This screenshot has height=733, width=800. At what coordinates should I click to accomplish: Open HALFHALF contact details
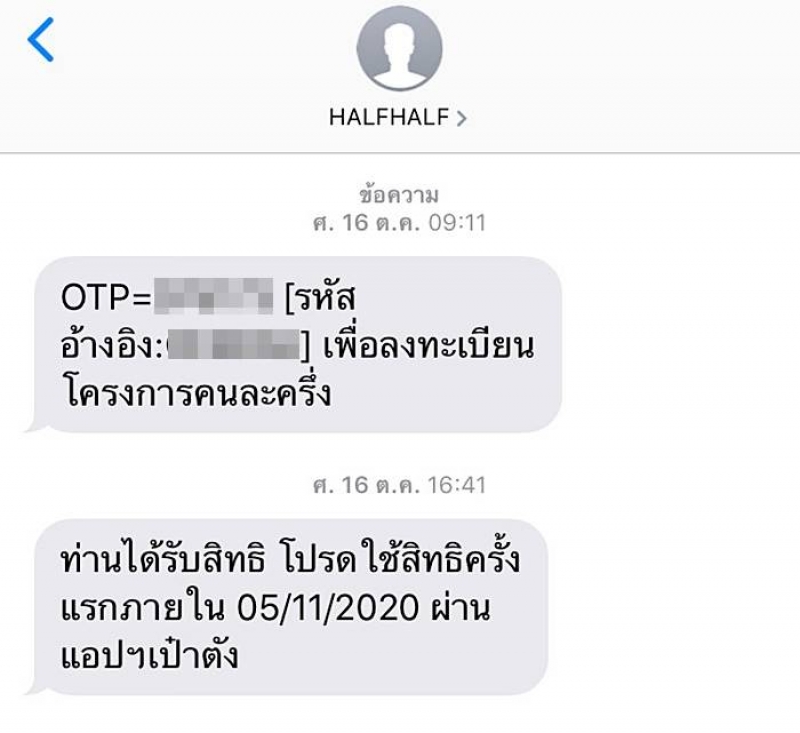coord(398,117)
